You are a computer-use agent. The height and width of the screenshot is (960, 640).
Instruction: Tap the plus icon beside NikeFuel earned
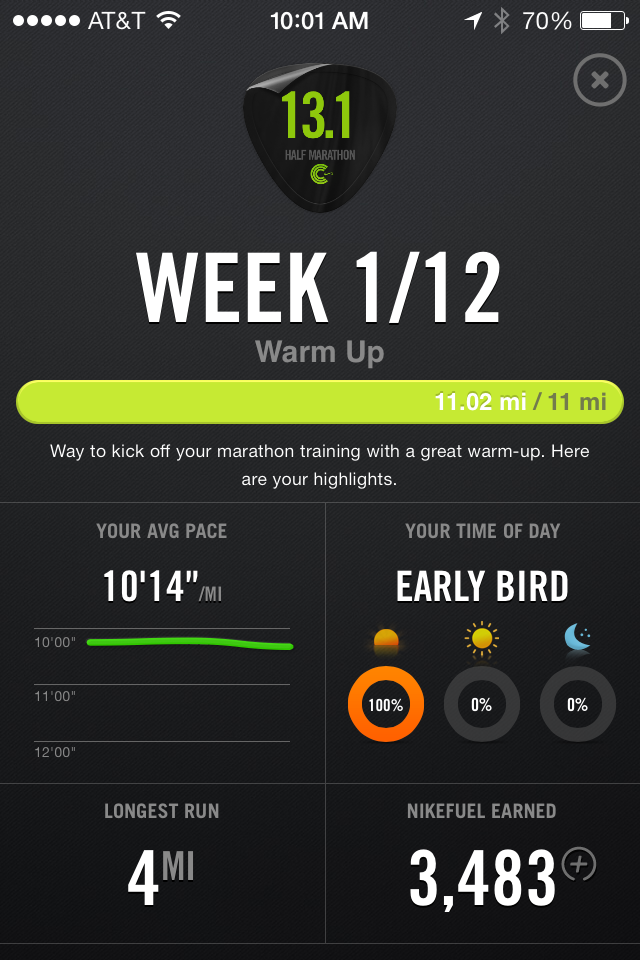[579, 865]
